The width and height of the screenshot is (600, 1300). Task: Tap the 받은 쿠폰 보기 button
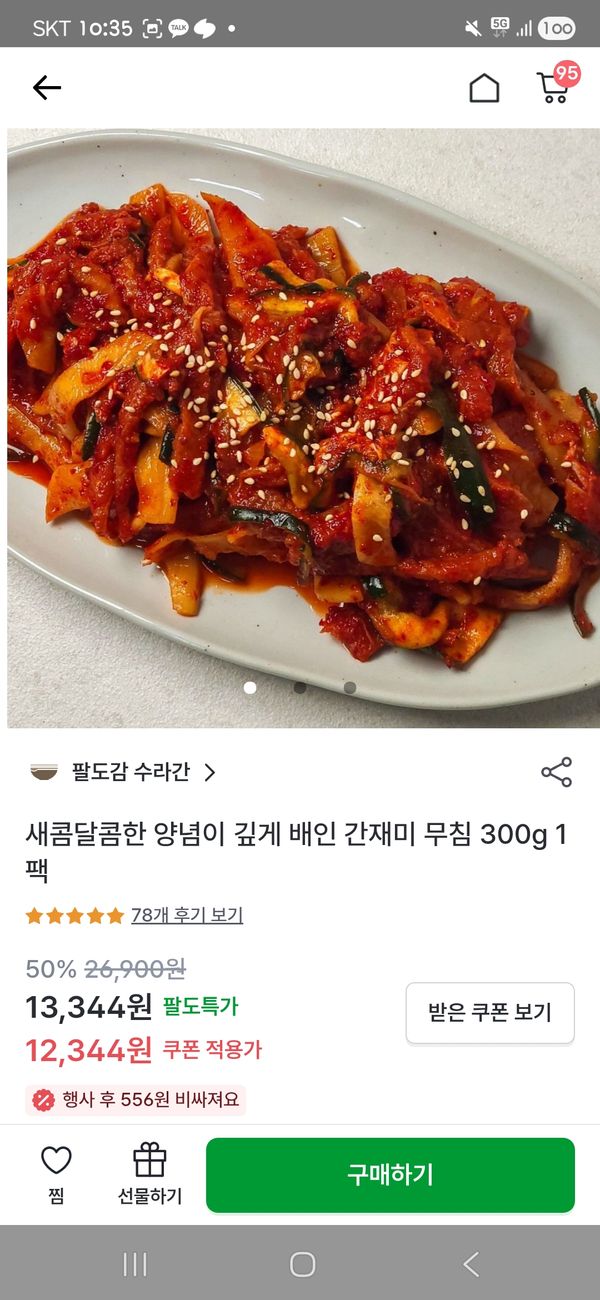(x=490, y=1012)
